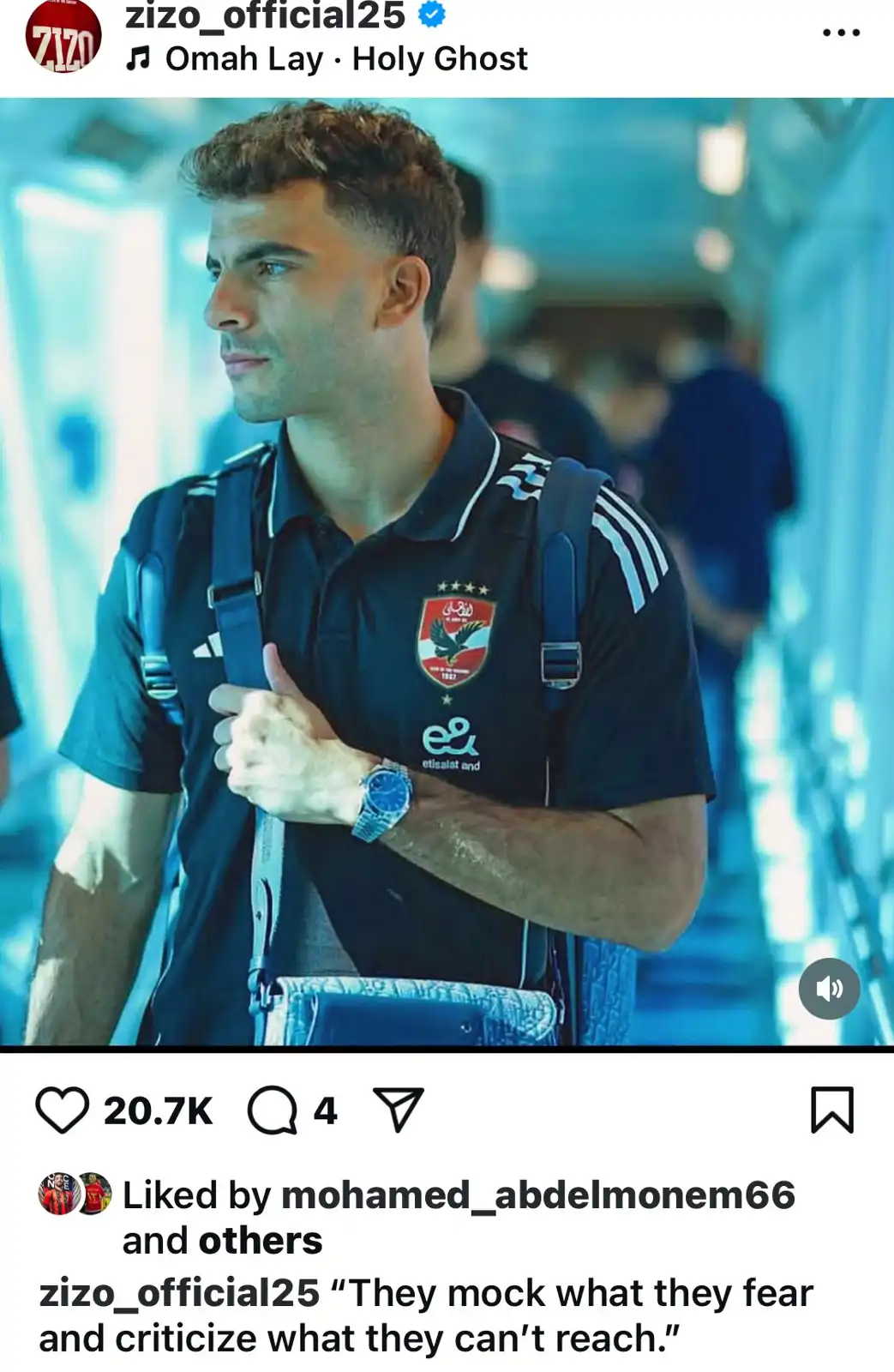
Task: Share the post via paper plane icon
Action: 399,1110
